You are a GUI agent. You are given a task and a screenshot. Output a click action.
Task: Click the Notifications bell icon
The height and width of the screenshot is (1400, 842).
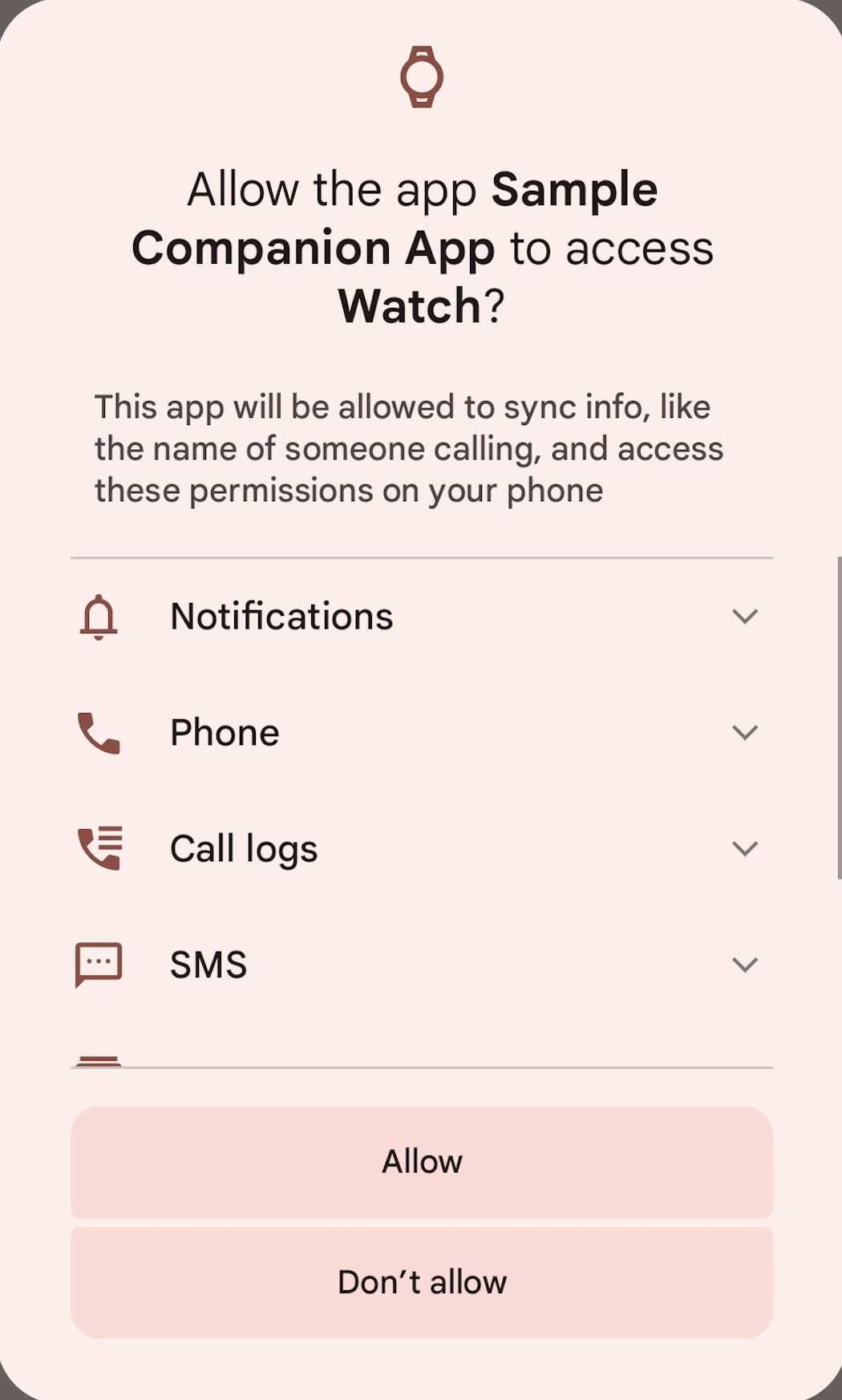(98, 617)
